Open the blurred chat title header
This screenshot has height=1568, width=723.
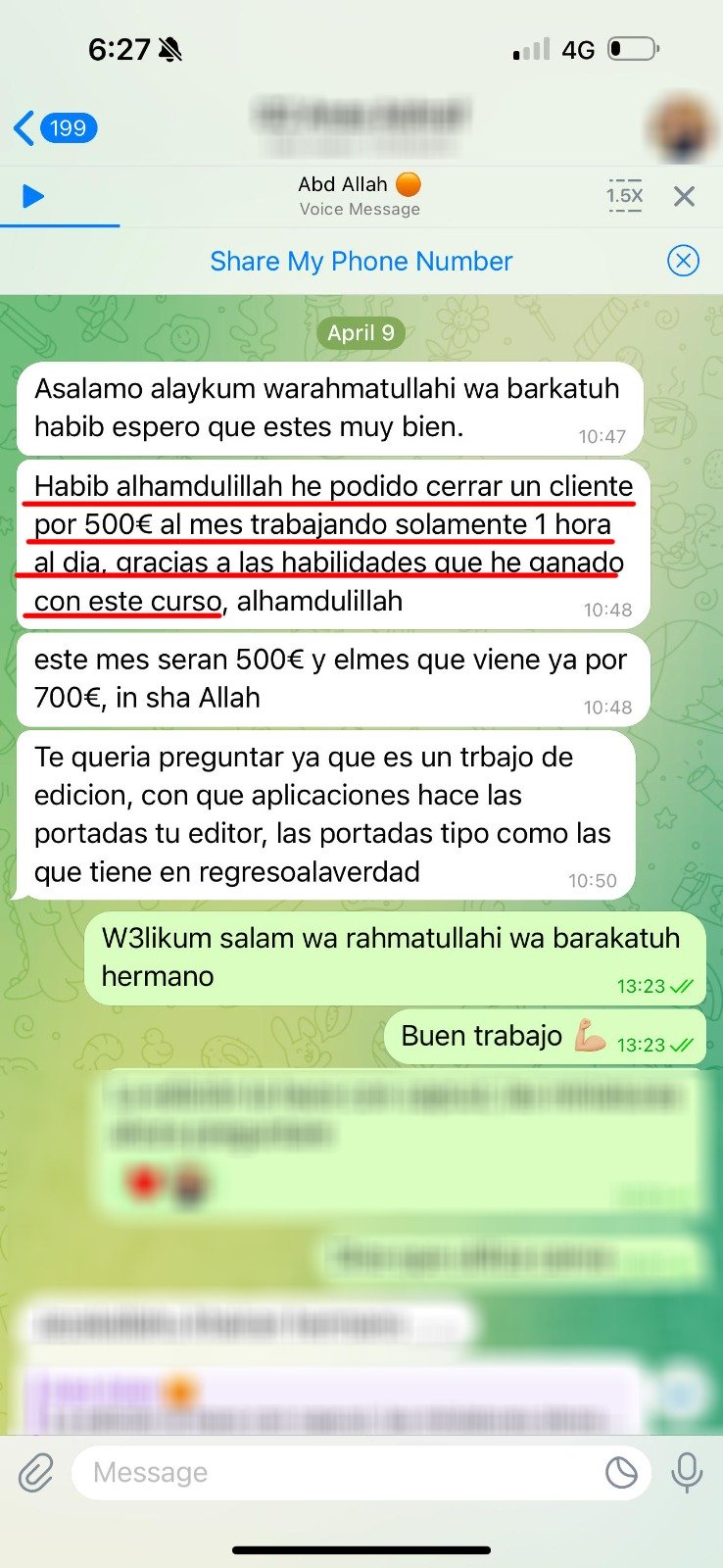(361, 127)
